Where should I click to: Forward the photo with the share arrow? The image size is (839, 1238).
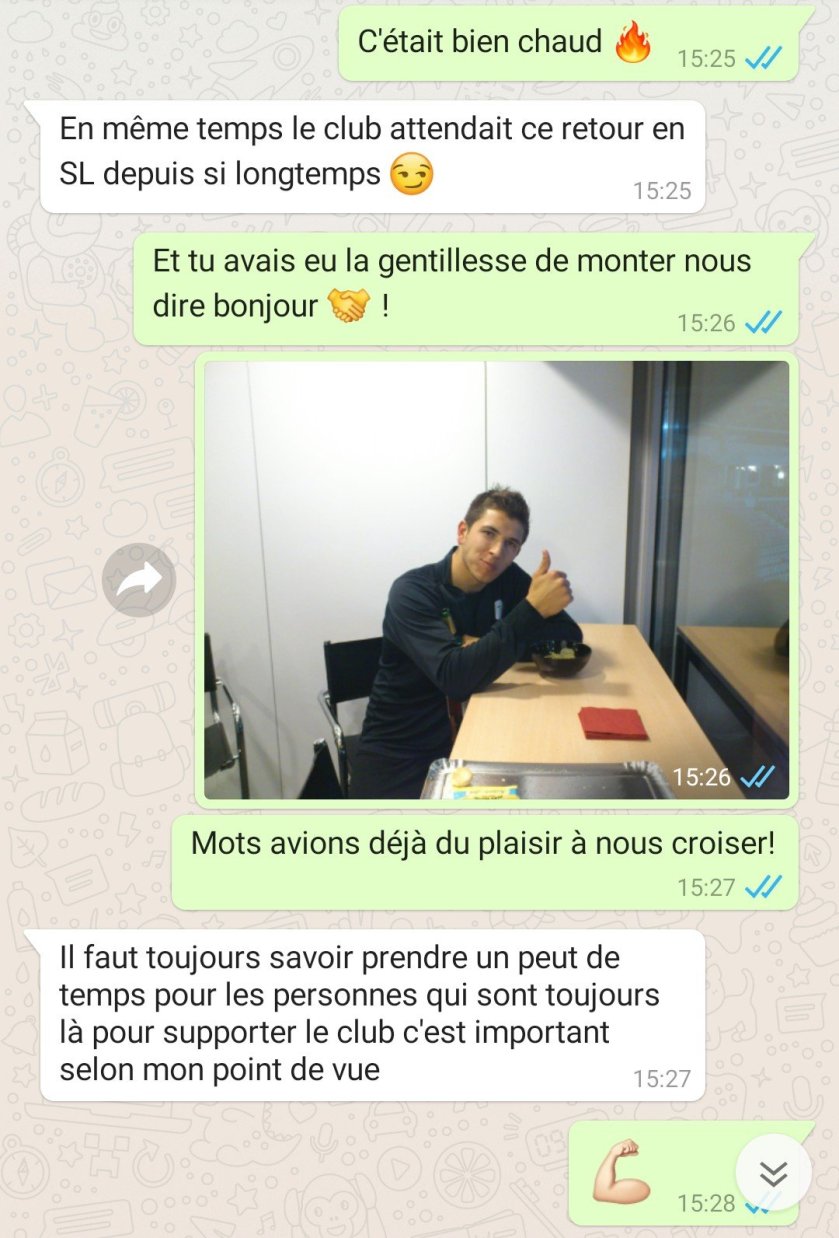(139, 580)
